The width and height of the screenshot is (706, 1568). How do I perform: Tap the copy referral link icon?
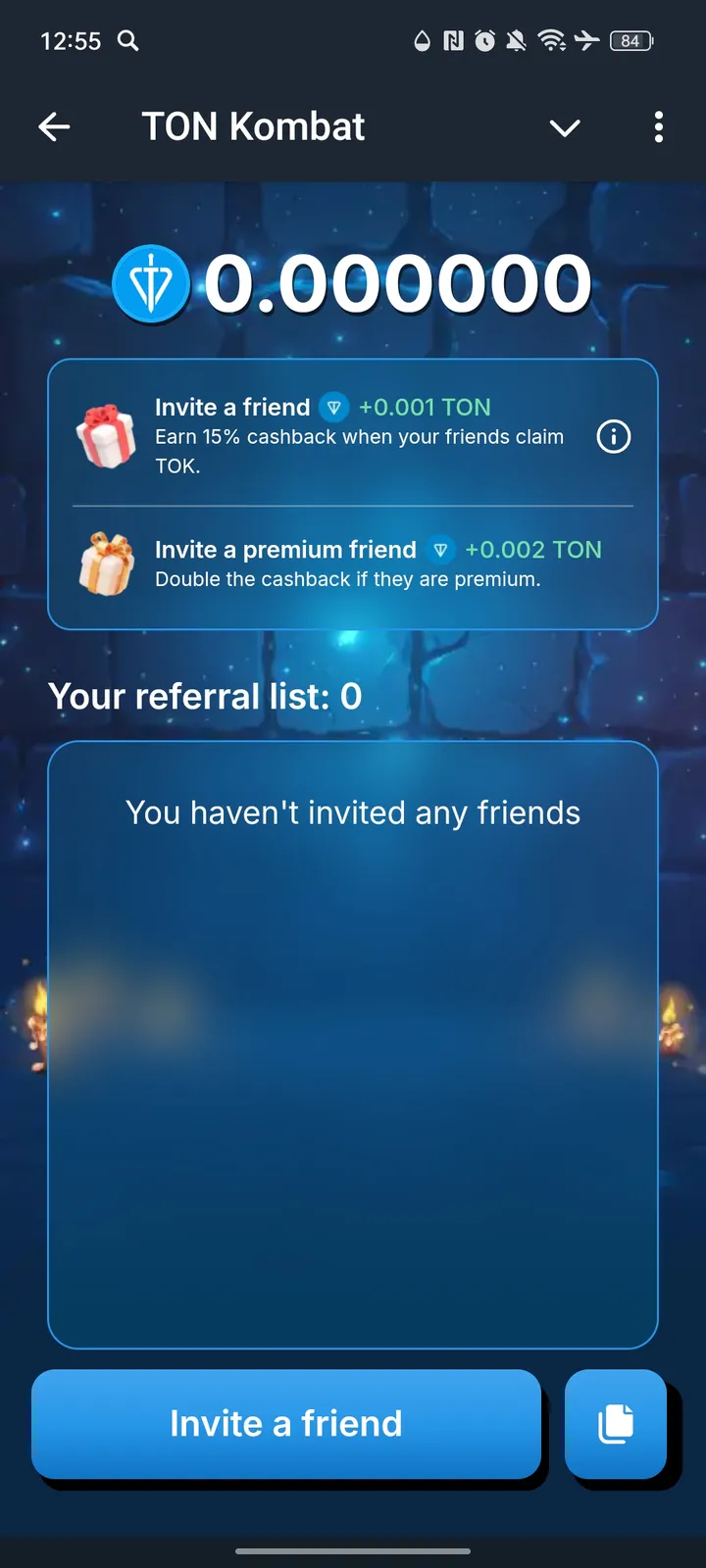(x=616, y=1423)
